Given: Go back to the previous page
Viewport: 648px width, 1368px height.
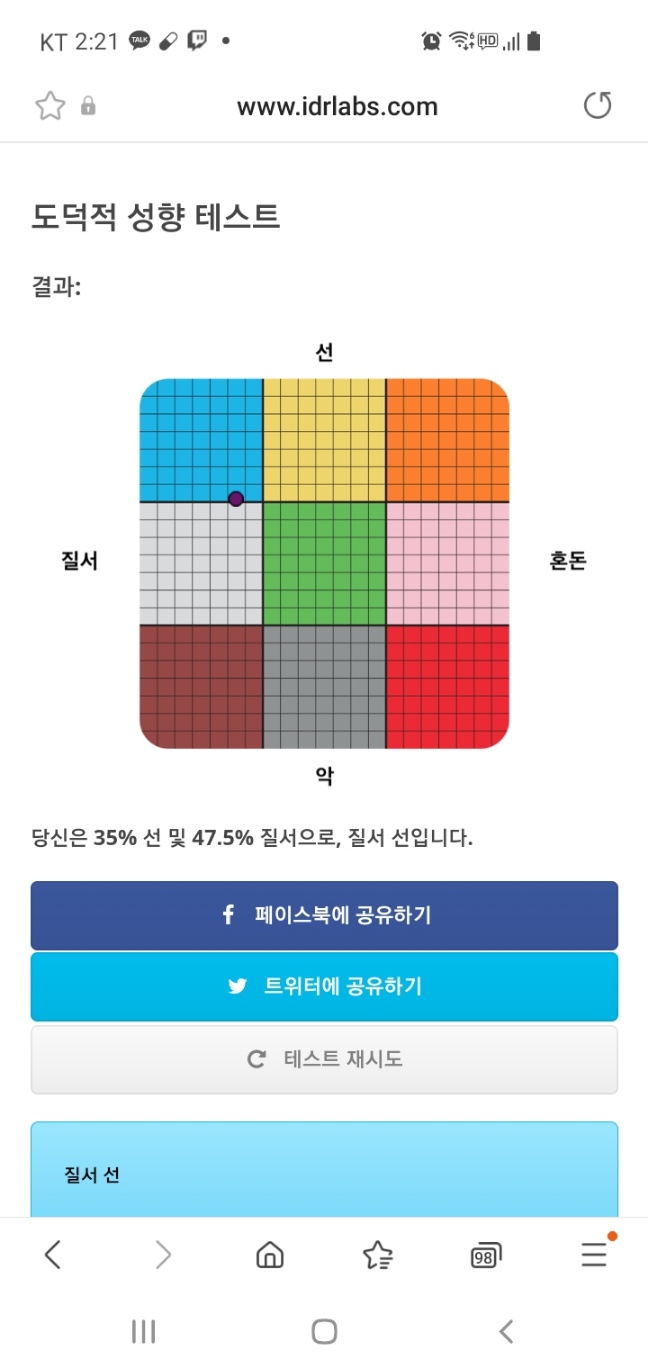Looking at the screenshot, I should pyautogui.click(x=53, y=1254).
